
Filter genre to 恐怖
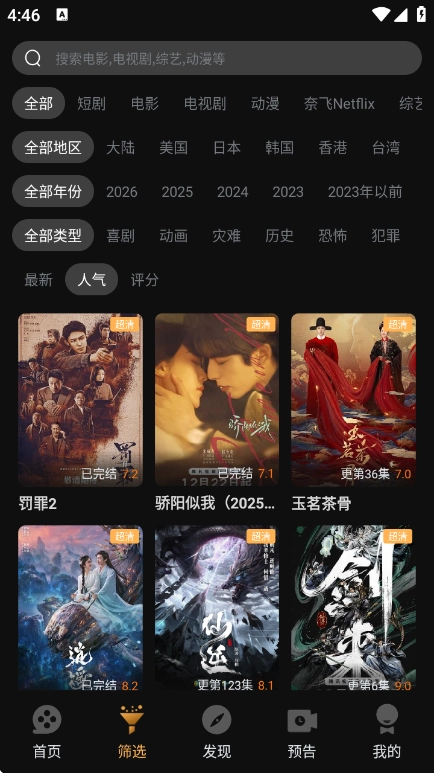tap(333, 235)
